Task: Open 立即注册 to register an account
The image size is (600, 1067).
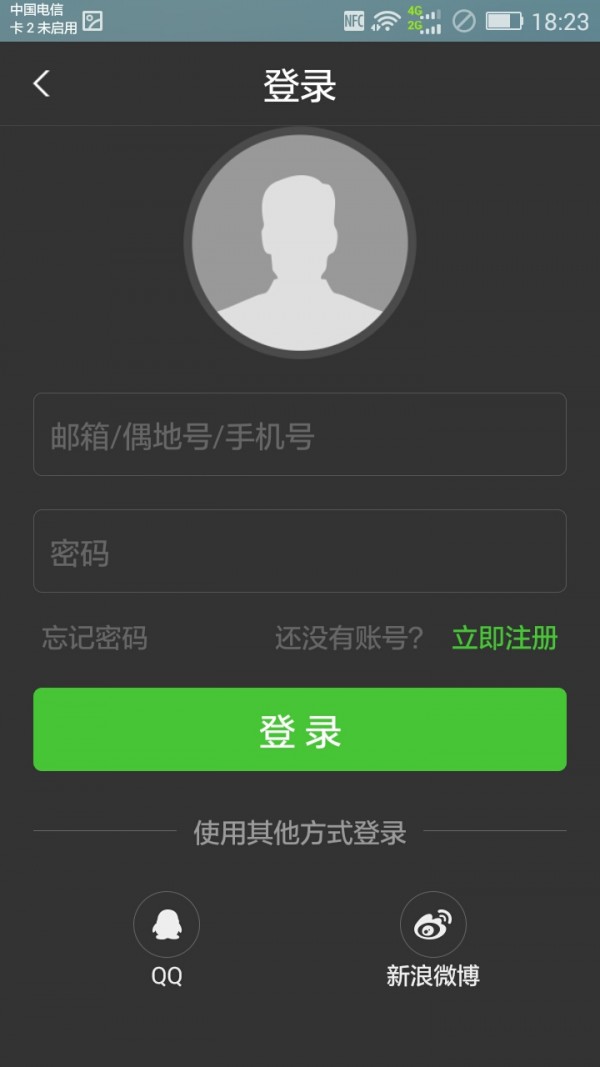Action: pos(504,638)
